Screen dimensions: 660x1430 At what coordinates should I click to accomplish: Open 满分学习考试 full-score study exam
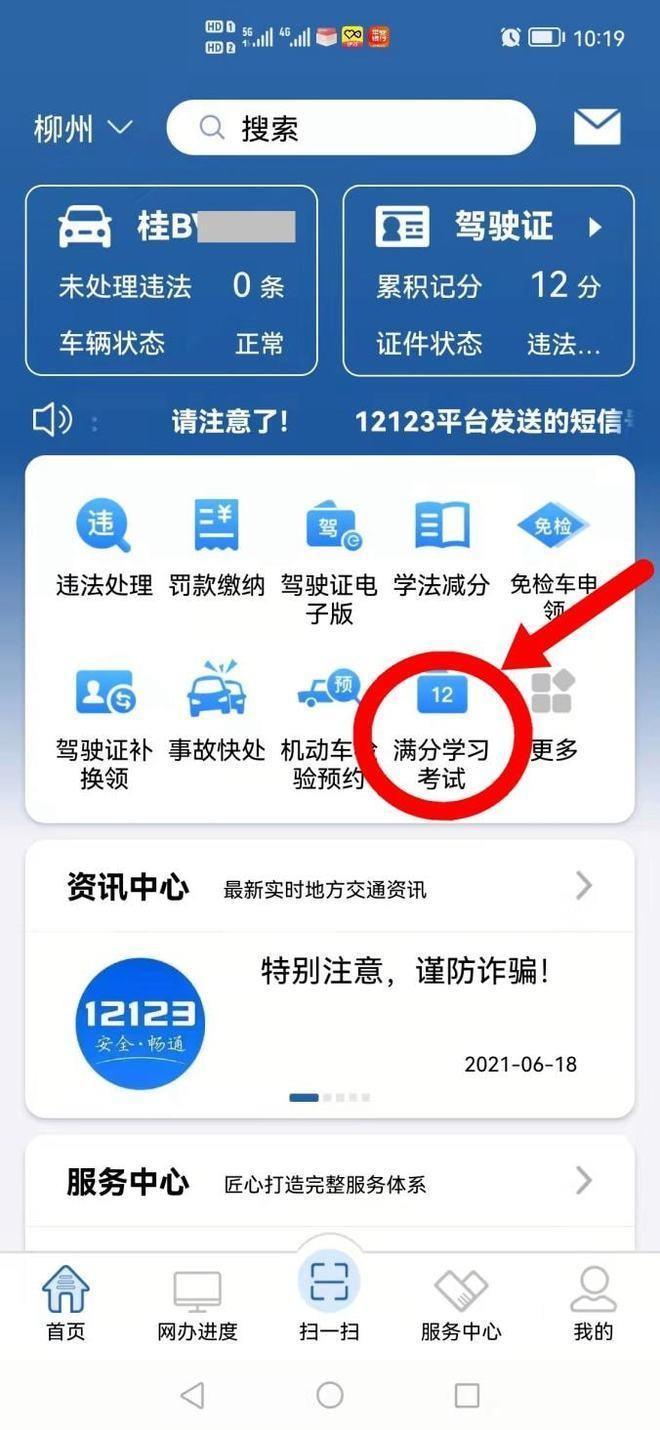click(441, 724)
